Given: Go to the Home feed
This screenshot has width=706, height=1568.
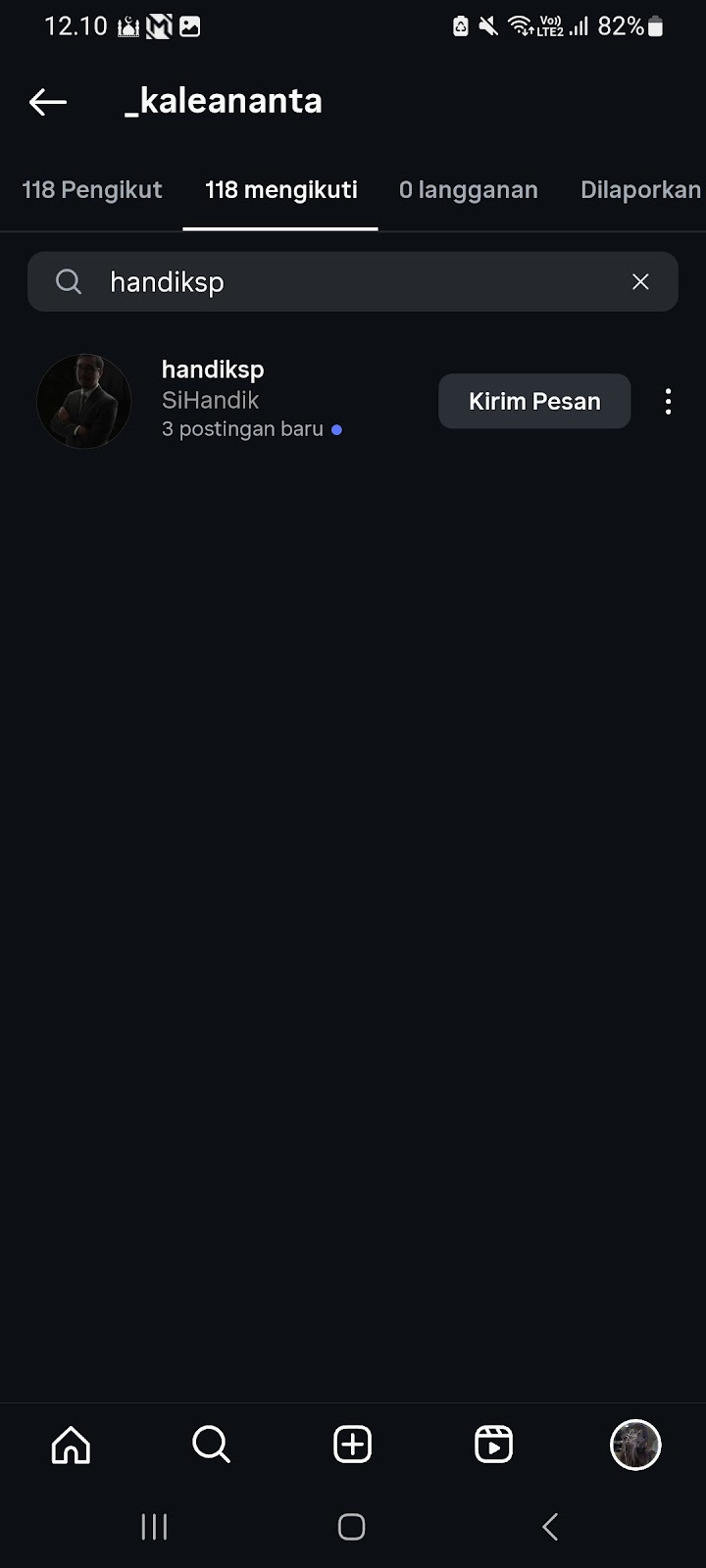Looking at the screenshot, I should pyautogui.click(x=71, y=1445).
